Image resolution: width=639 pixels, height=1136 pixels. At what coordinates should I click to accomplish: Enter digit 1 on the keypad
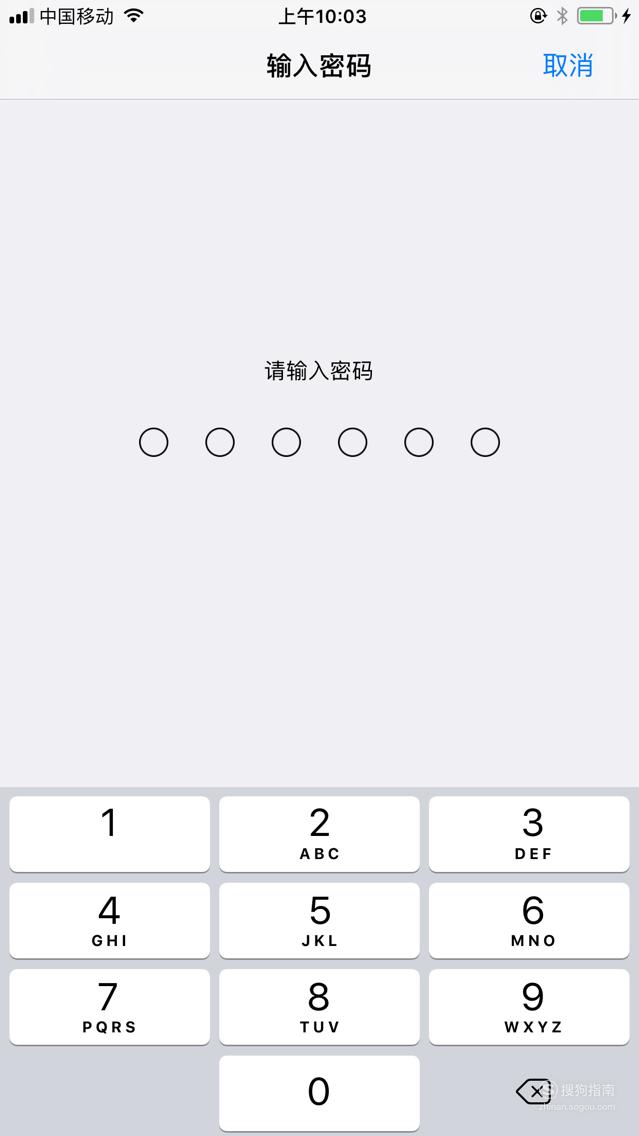tap(109, 834)
